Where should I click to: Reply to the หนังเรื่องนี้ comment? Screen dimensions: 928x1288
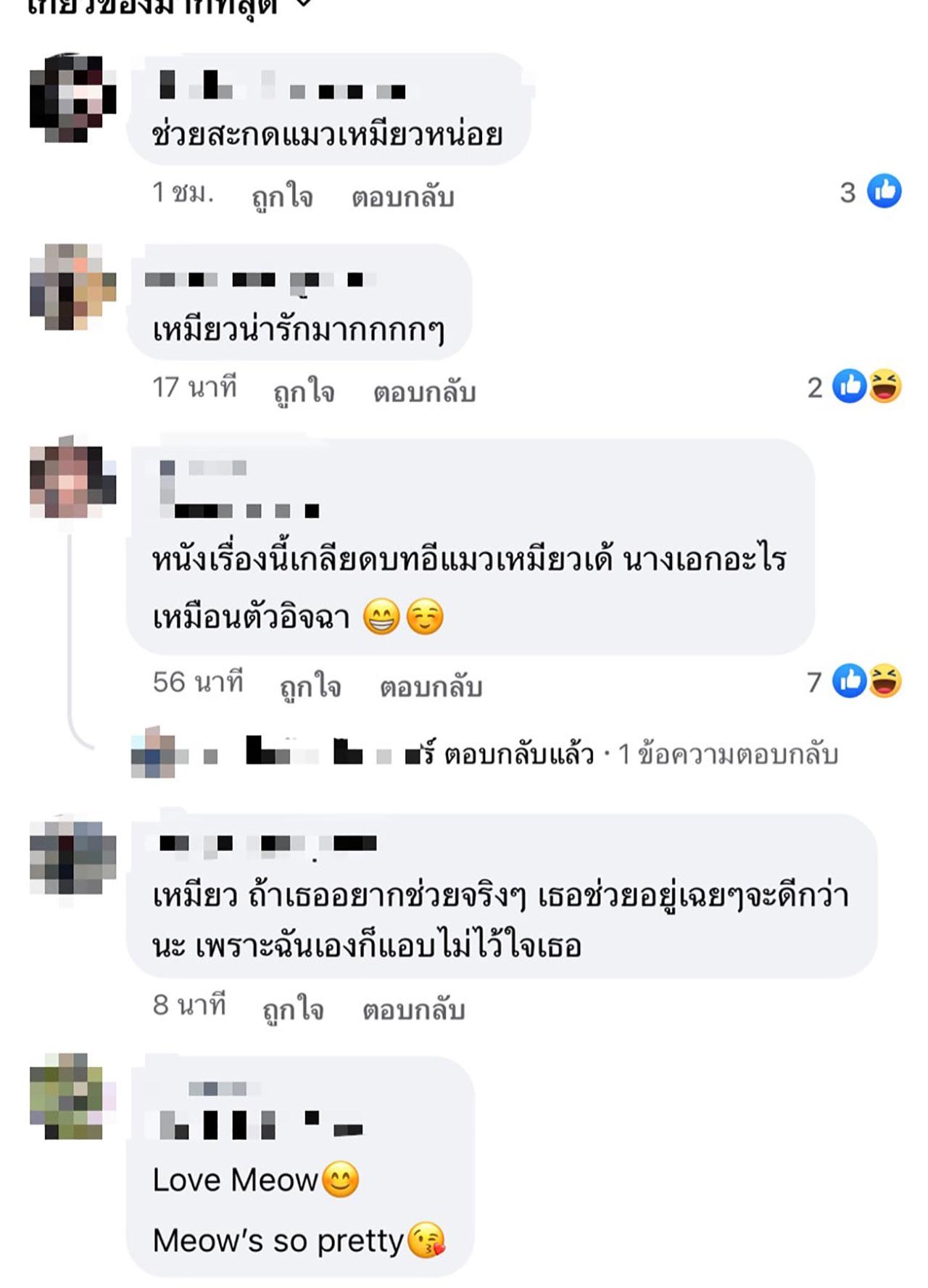tap(431, 686)
